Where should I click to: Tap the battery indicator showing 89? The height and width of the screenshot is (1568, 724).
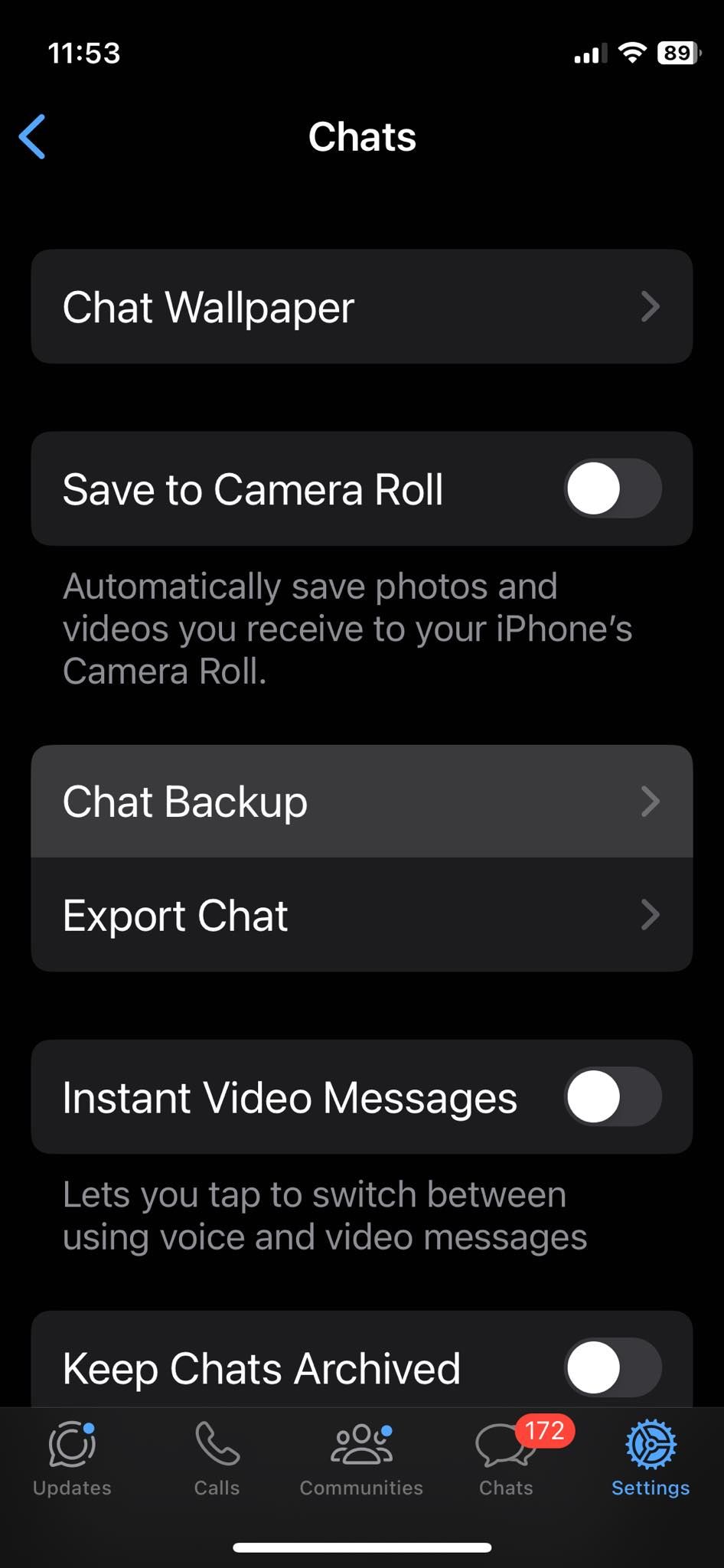click(x=677, y=52)
